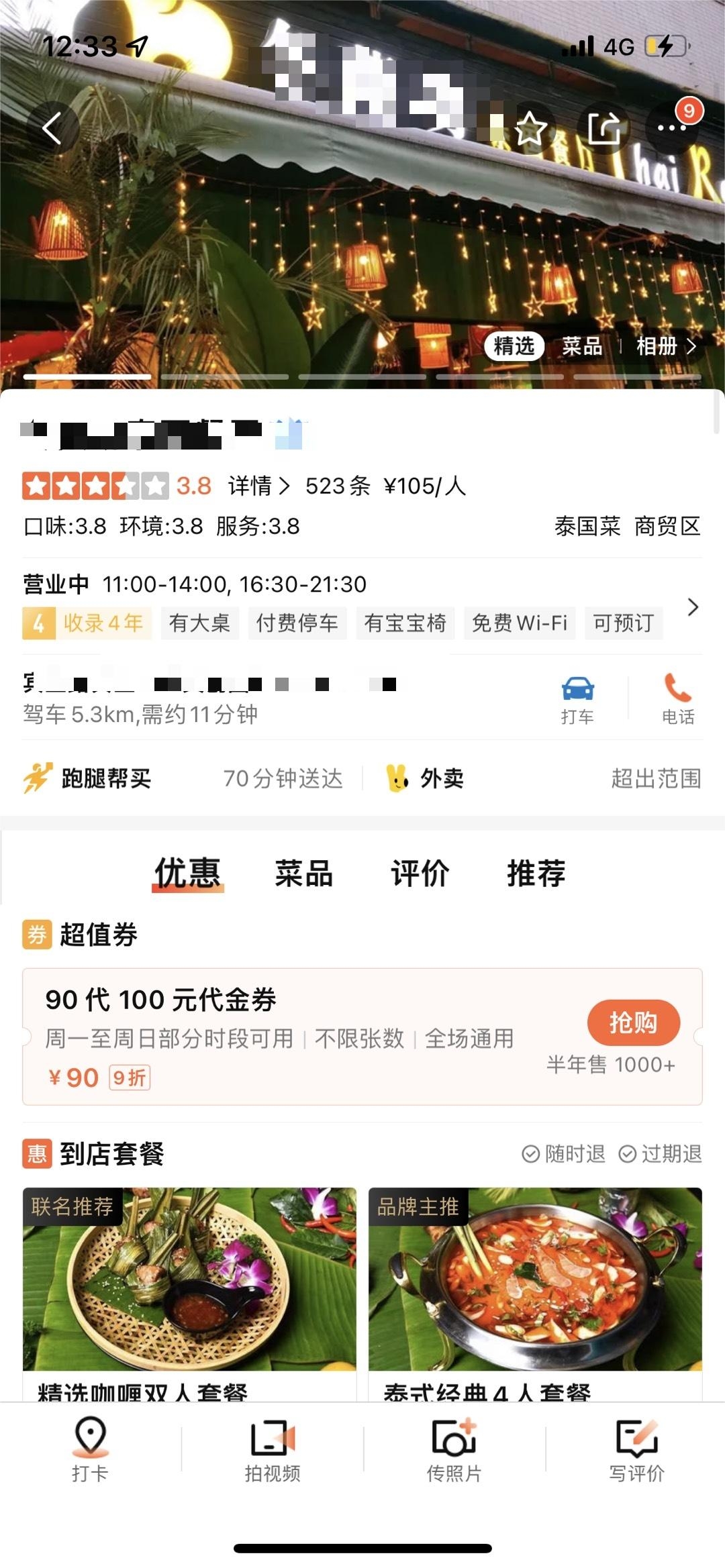The width and height of the screenshot is (725, 1568).
Task: Hail a ride with 打车
Action: [577, 699]
